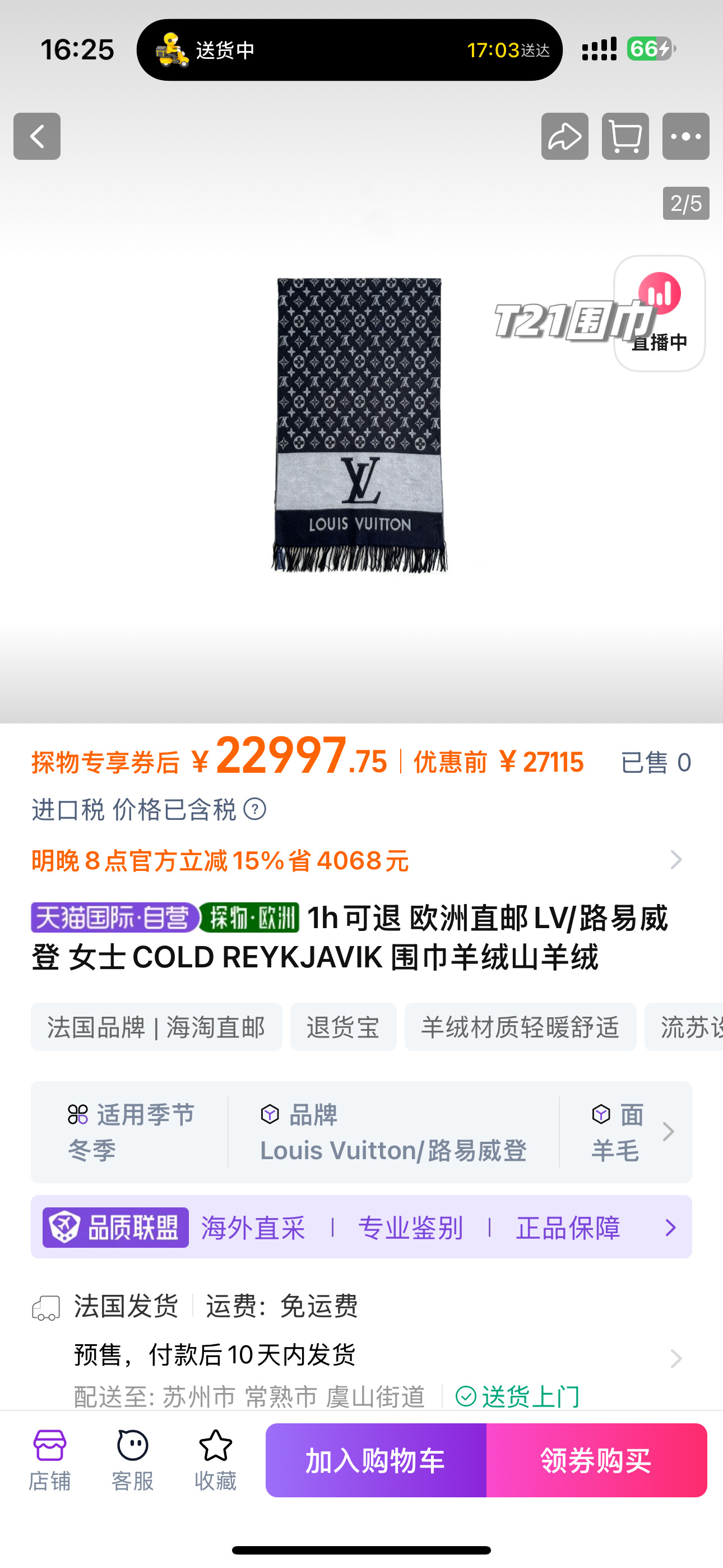This screenshot has width=723, height=1568.
Task: Select the 退货宝 tag
Action: point(343,1027)
